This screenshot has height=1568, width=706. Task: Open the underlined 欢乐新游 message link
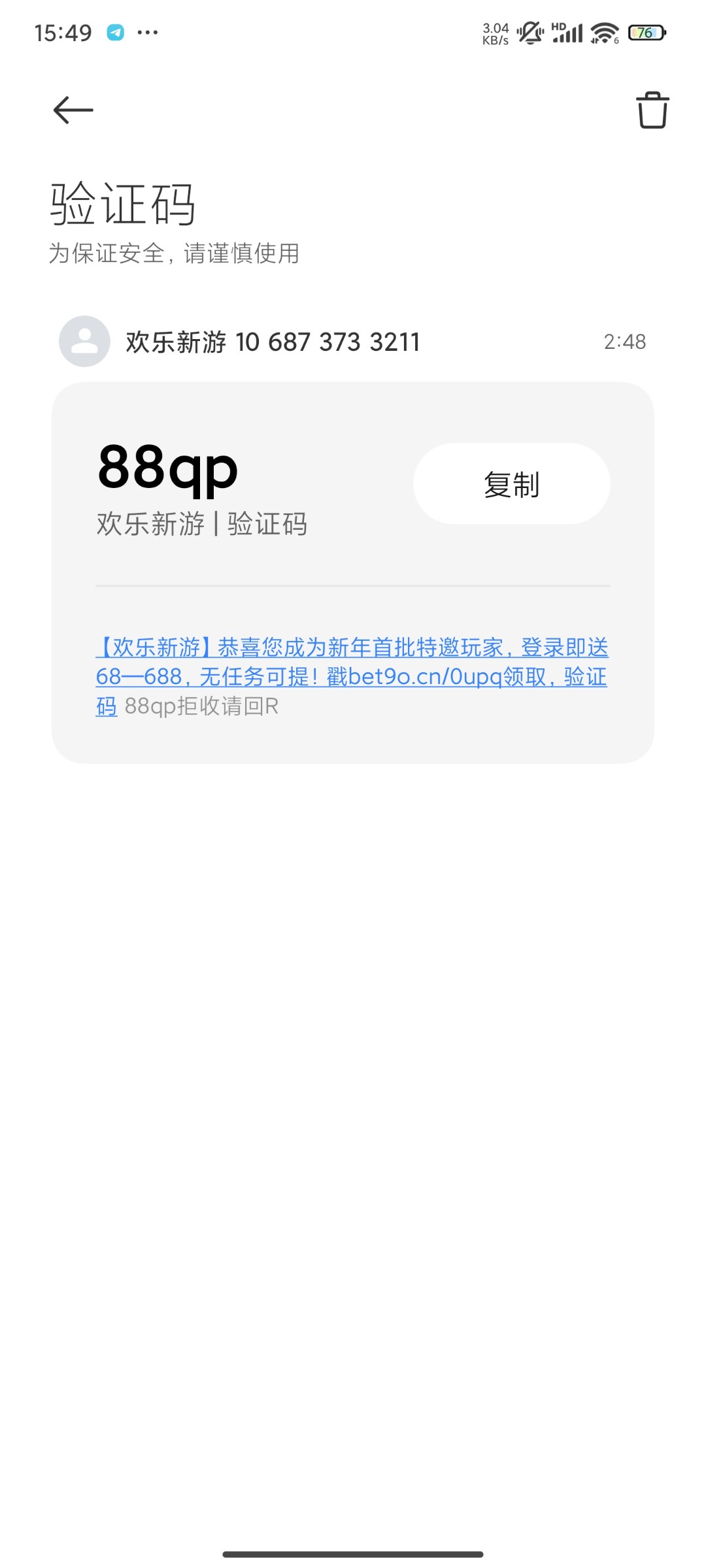pos(352,676)
